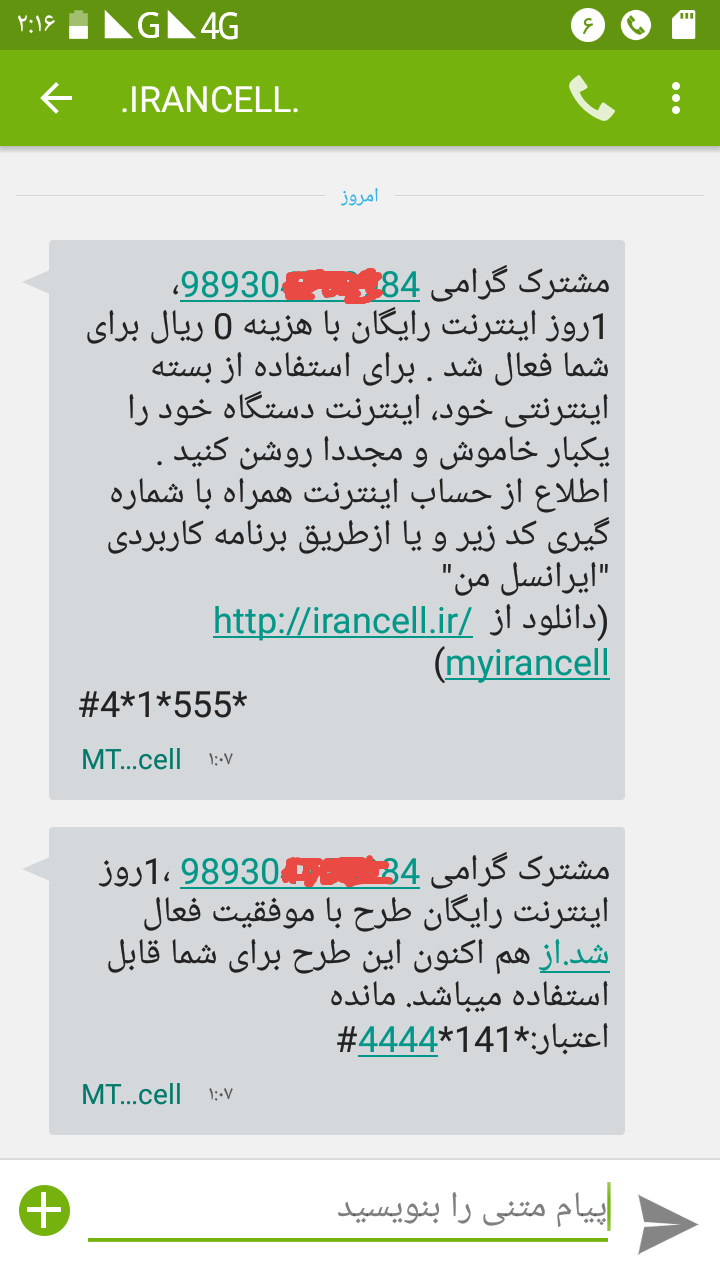720x1280 pixels.
Task: Open the overflow menu
Action: coord(676,99)
